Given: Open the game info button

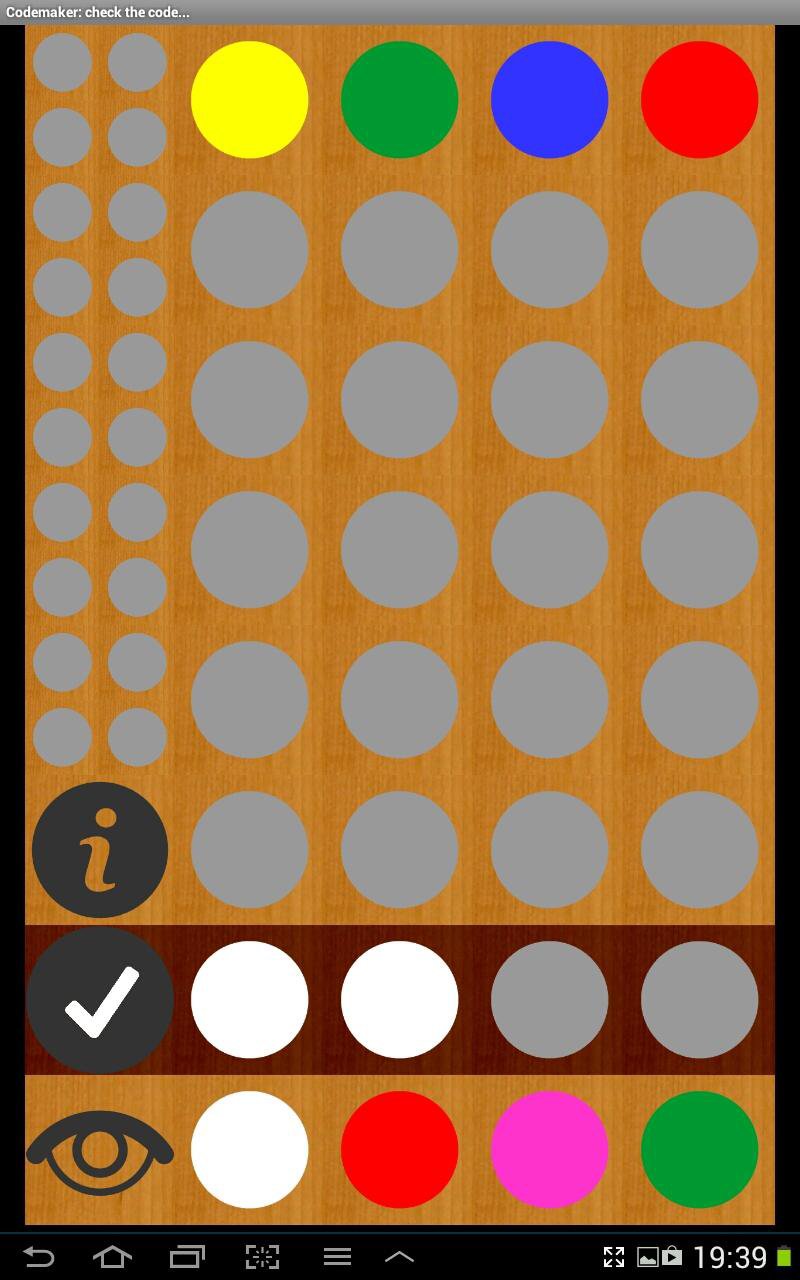Looking at the screenshot, I should pyautogui.click(x=99, y=849).
